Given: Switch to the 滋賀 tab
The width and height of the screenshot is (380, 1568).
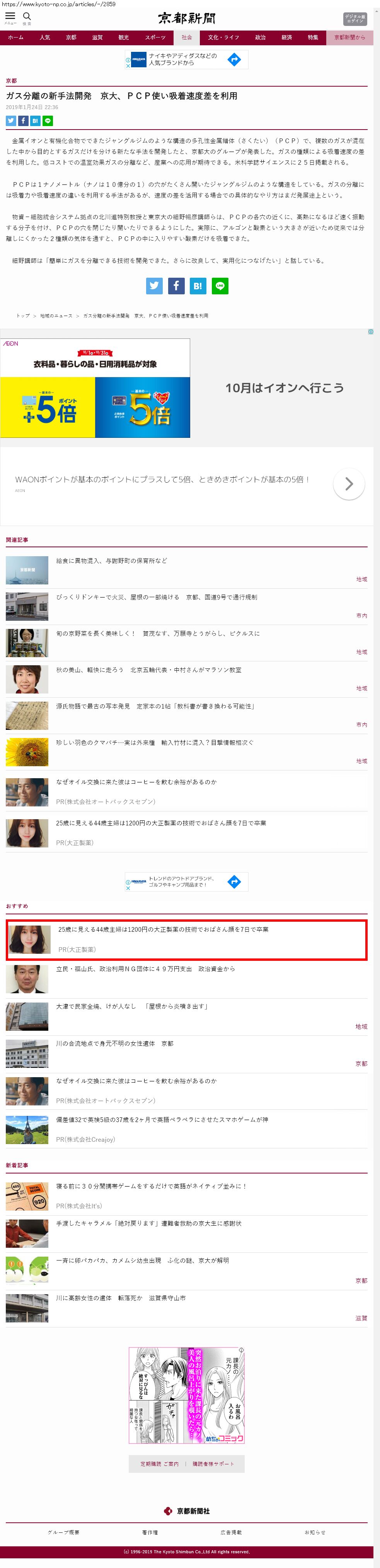Looking at the screenshot, I should click(x=97, y=38).
